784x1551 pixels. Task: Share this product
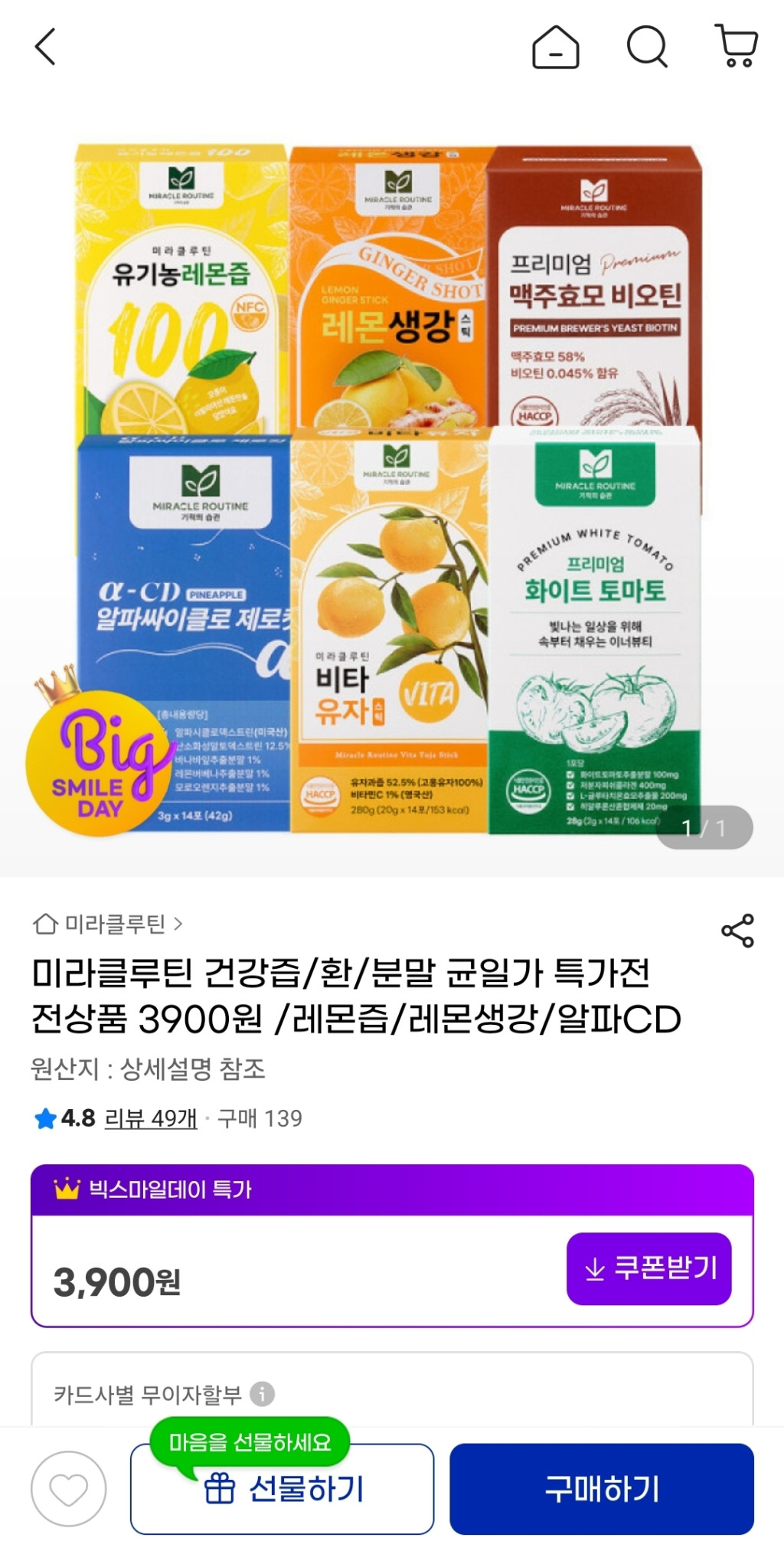coord(737,931)
